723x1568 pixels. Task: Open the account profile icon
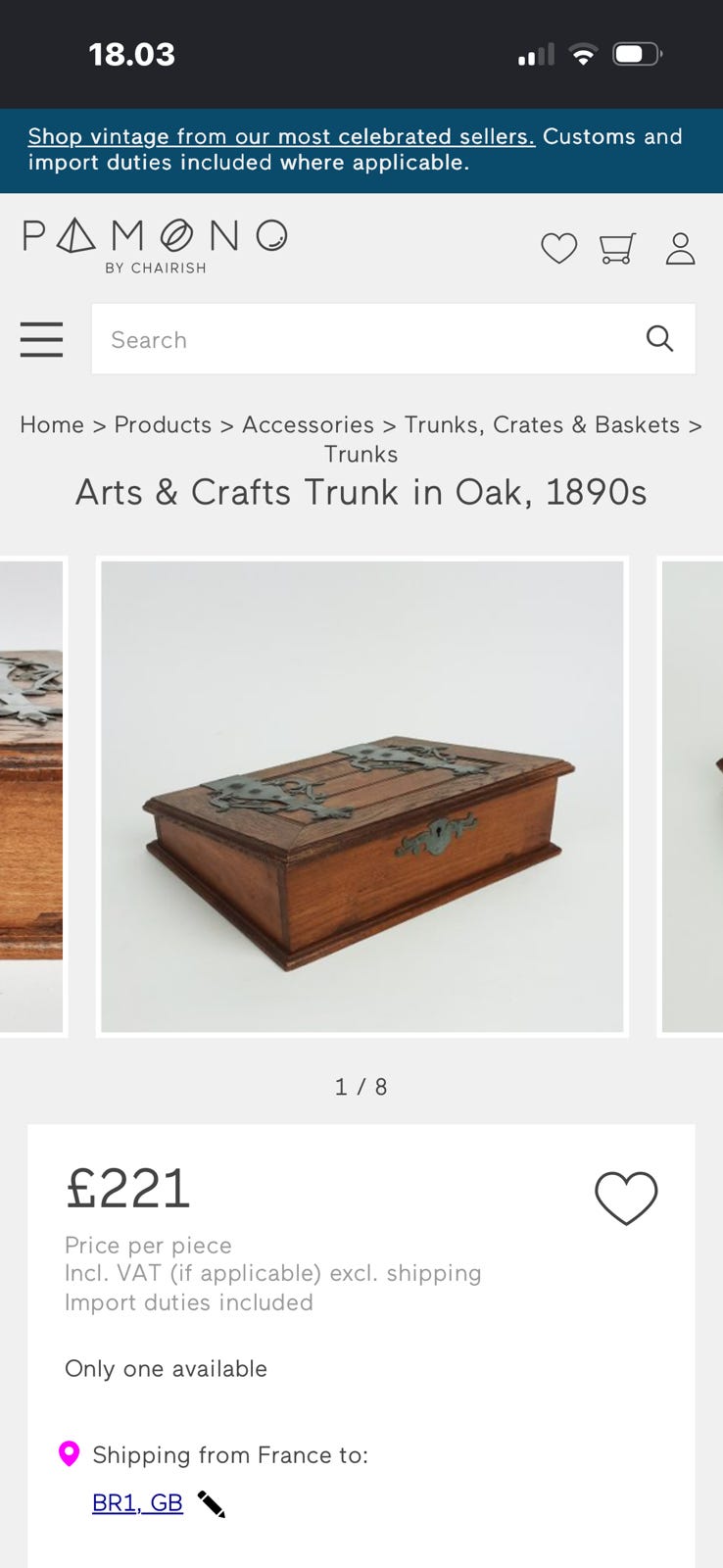tap(680, 248)
